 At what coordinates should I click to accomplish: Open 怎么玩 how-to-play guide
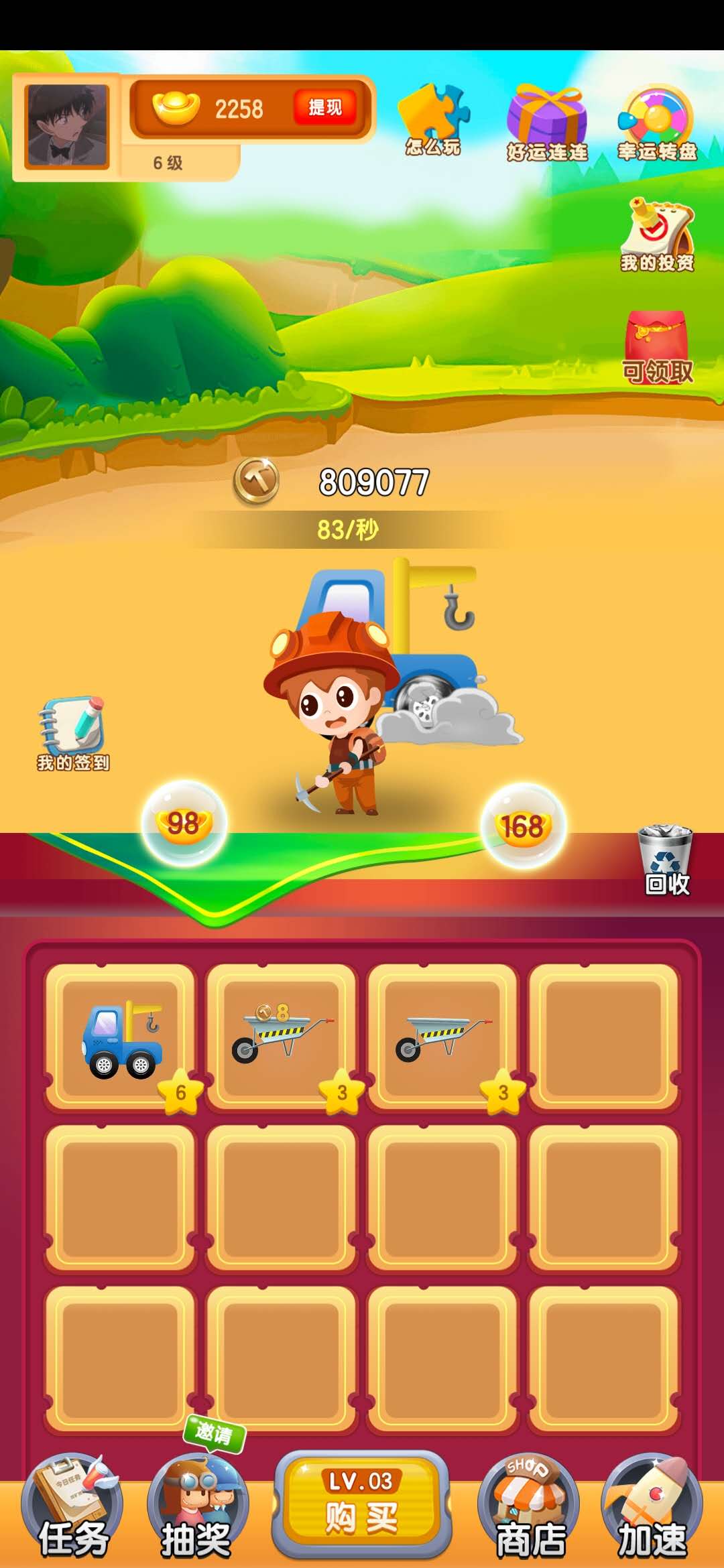pos(433,121)
